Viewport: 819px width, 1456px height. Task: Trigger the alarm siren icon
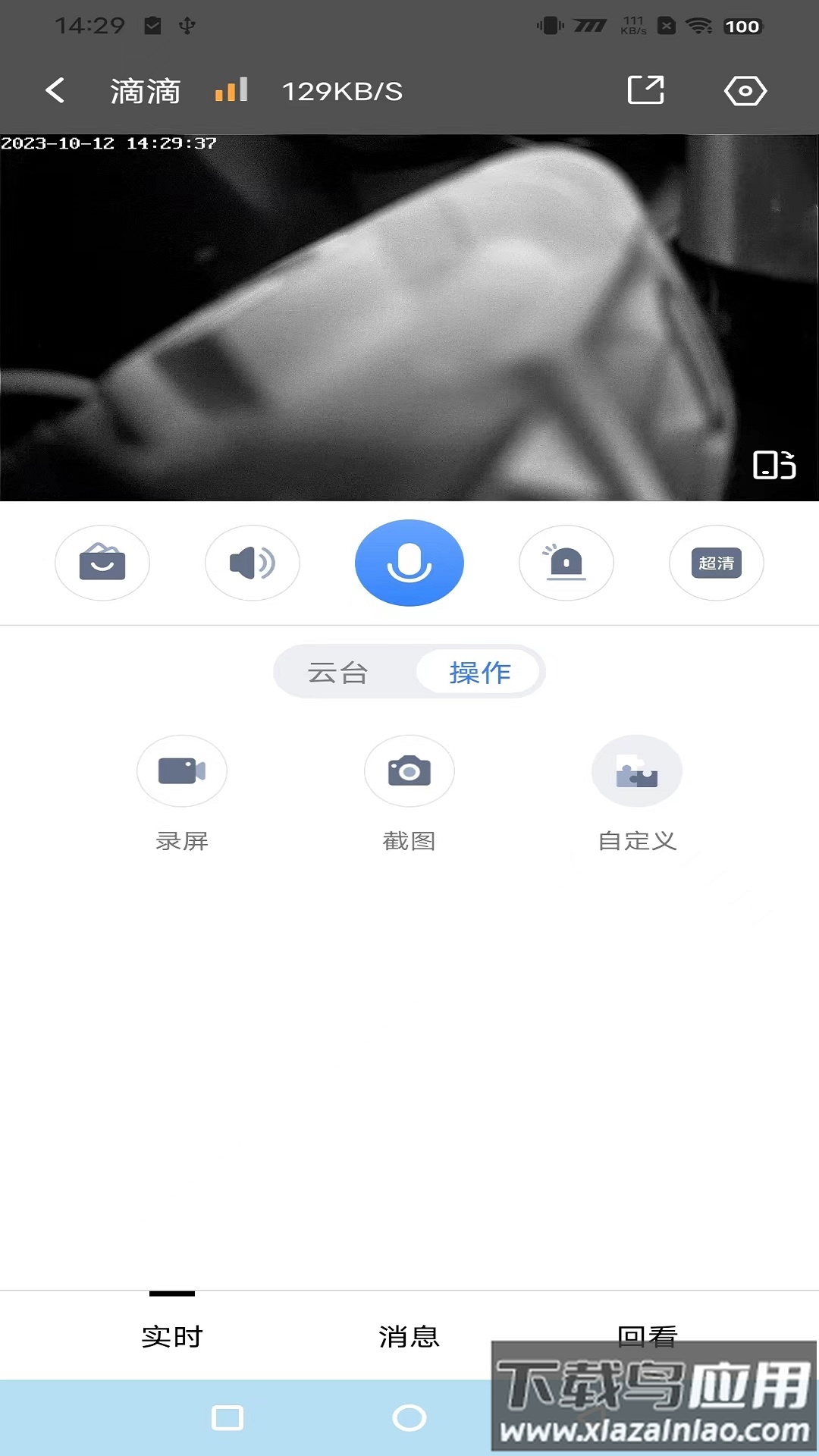point(566,563)
